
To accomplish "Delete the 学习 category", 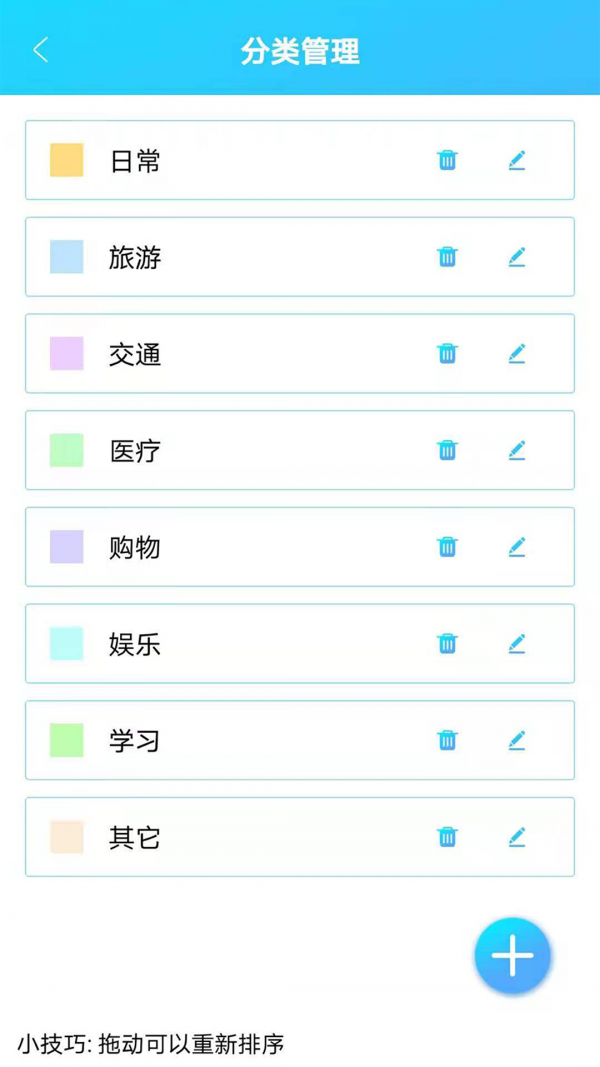I will tap(448, 740).
